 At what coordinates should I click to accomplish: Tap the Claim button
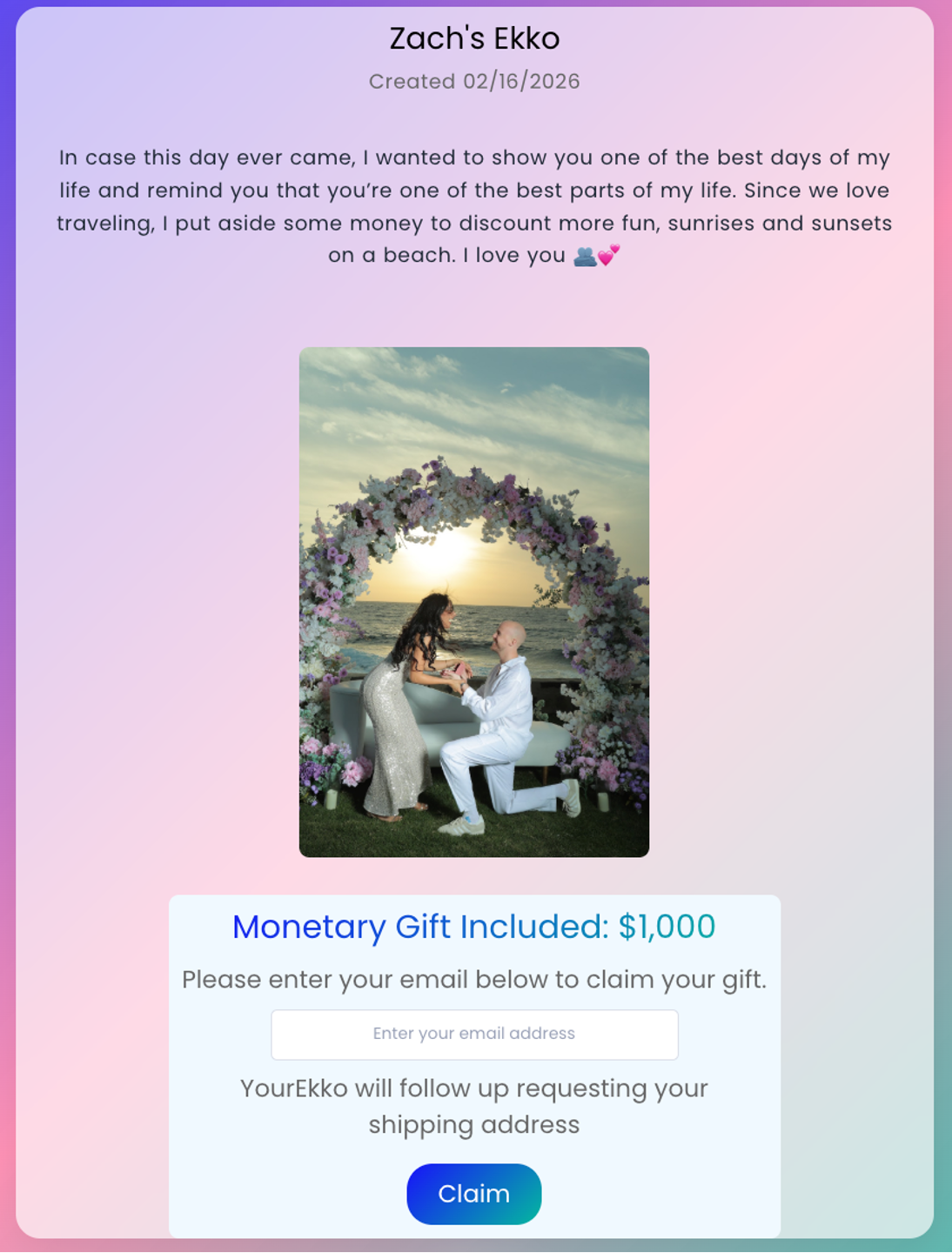point(473,1193)
